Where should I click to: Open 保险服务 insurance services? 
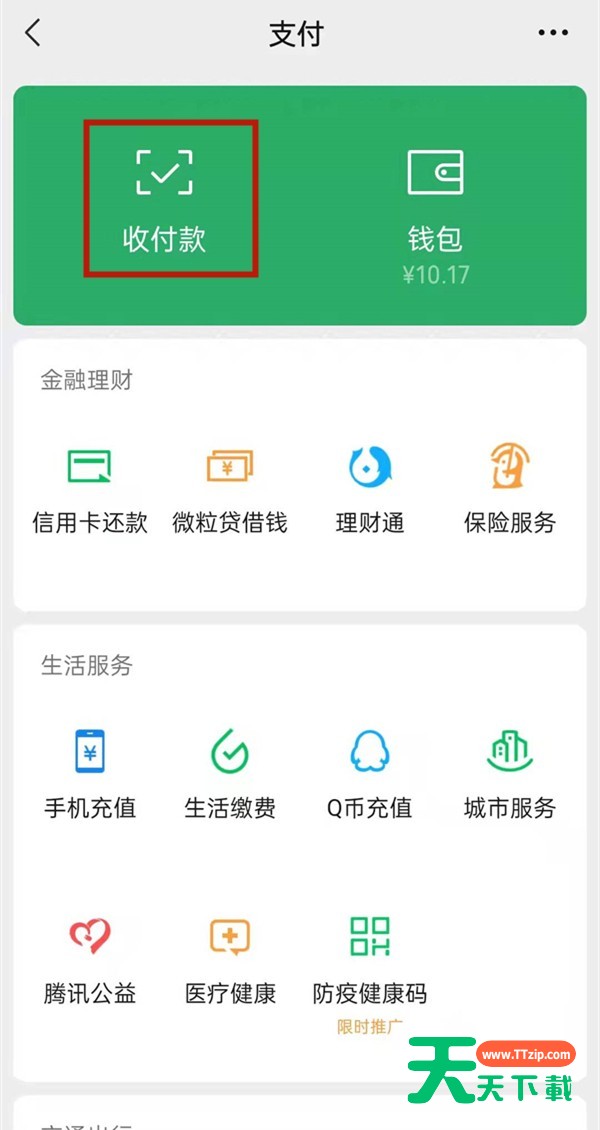point(510,490)
